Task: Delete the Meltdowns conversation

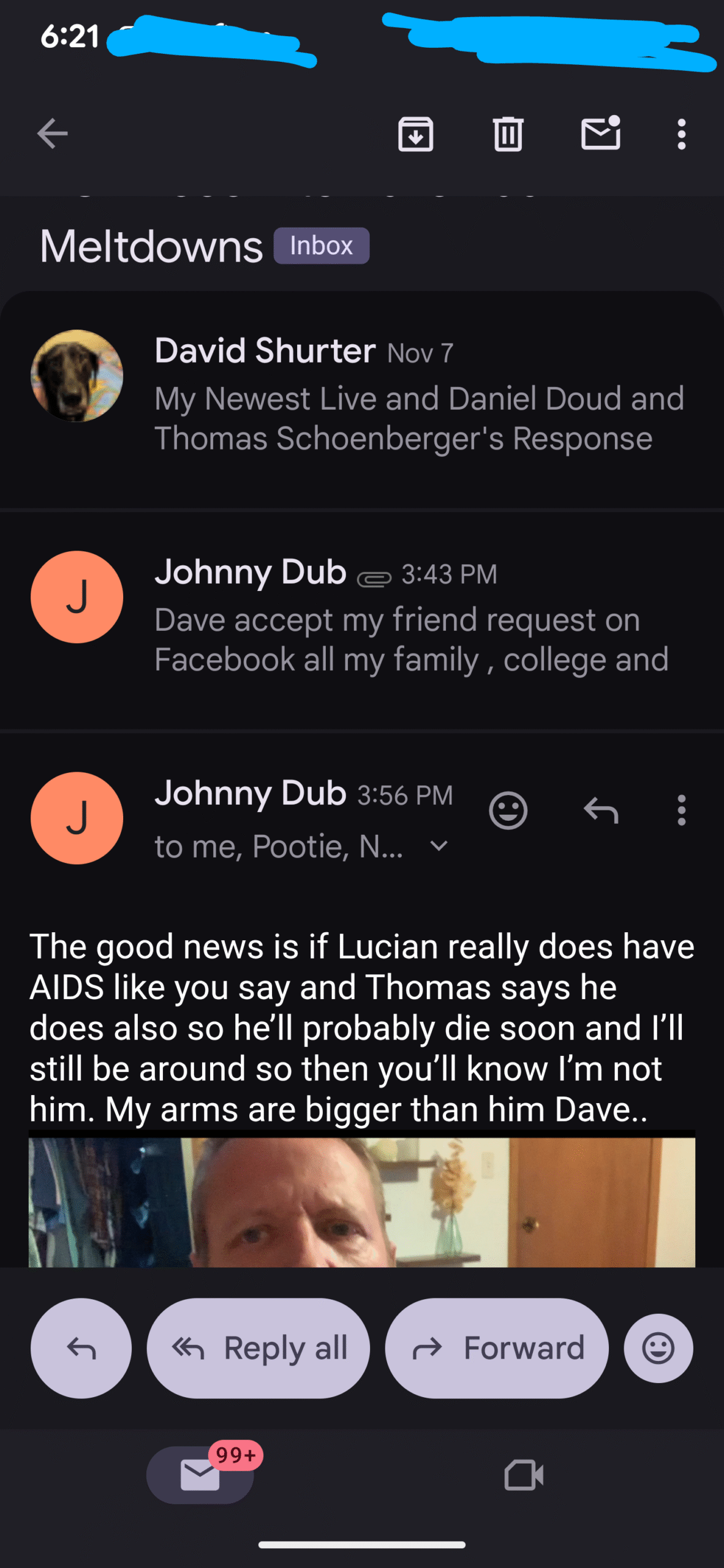Action: 508,134
